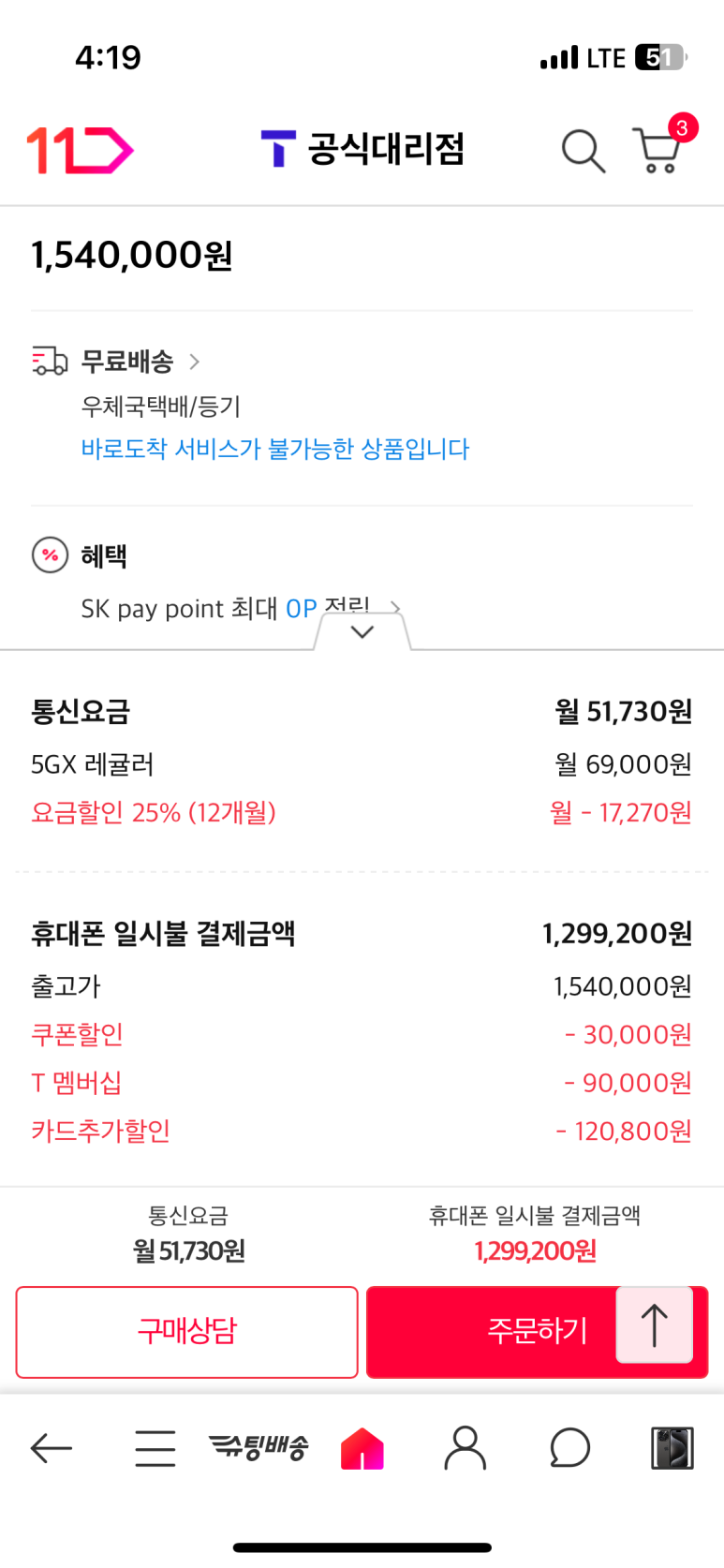
Task: Open 무료배송 delivery details
Action: pyautogui.click(x=140, y=361)
